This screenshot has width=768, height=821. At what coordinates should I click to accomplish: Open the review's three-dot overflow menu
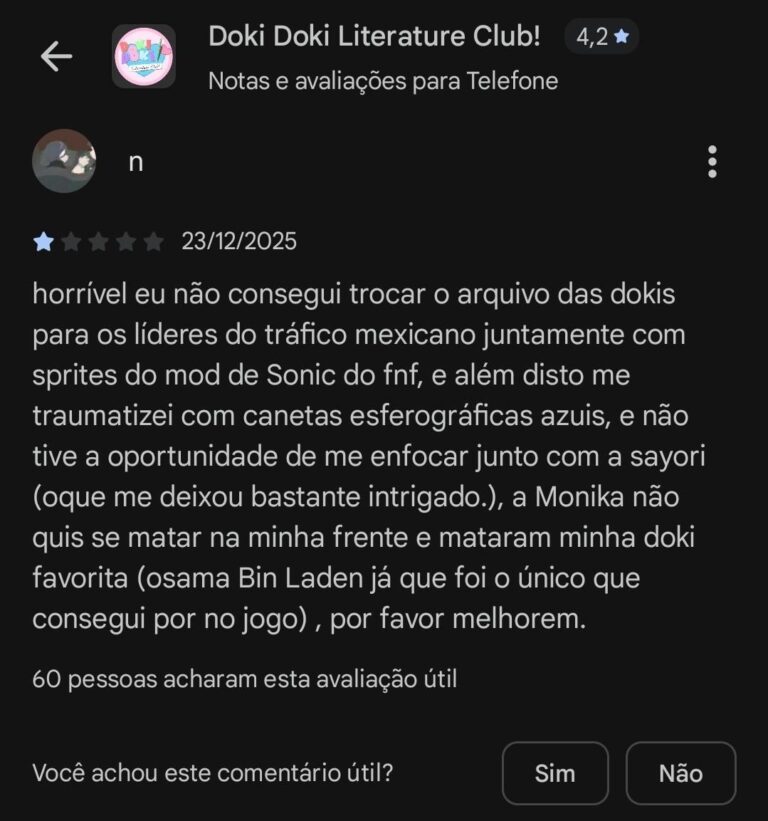click(712, 162)
